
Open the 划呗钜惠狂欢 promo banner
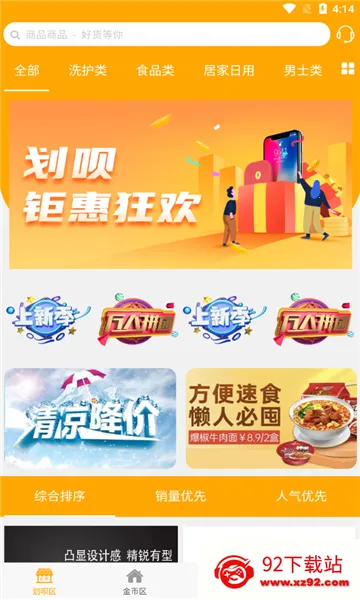point(181,184)
